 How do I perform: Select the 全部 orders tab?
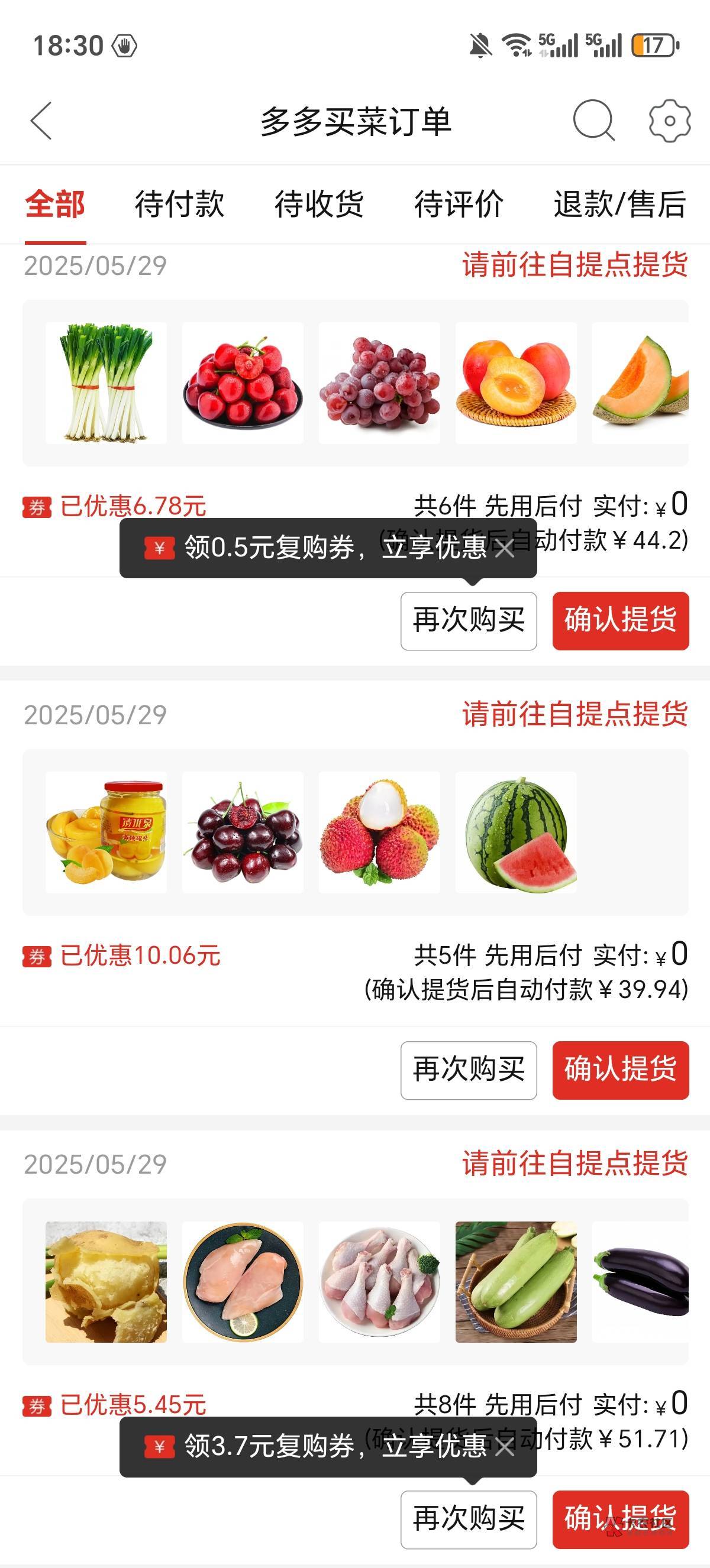coord(55,204)
